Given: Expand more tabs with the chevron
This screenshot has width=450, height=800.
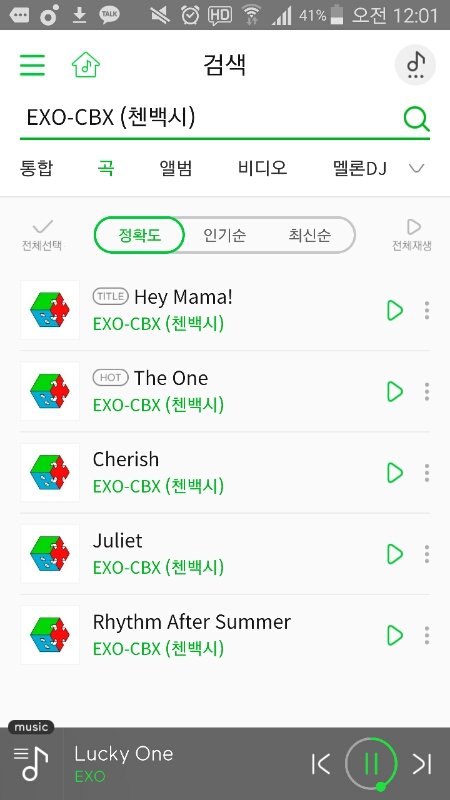Looking at the screenshot, I should click(x=417, y=168).
